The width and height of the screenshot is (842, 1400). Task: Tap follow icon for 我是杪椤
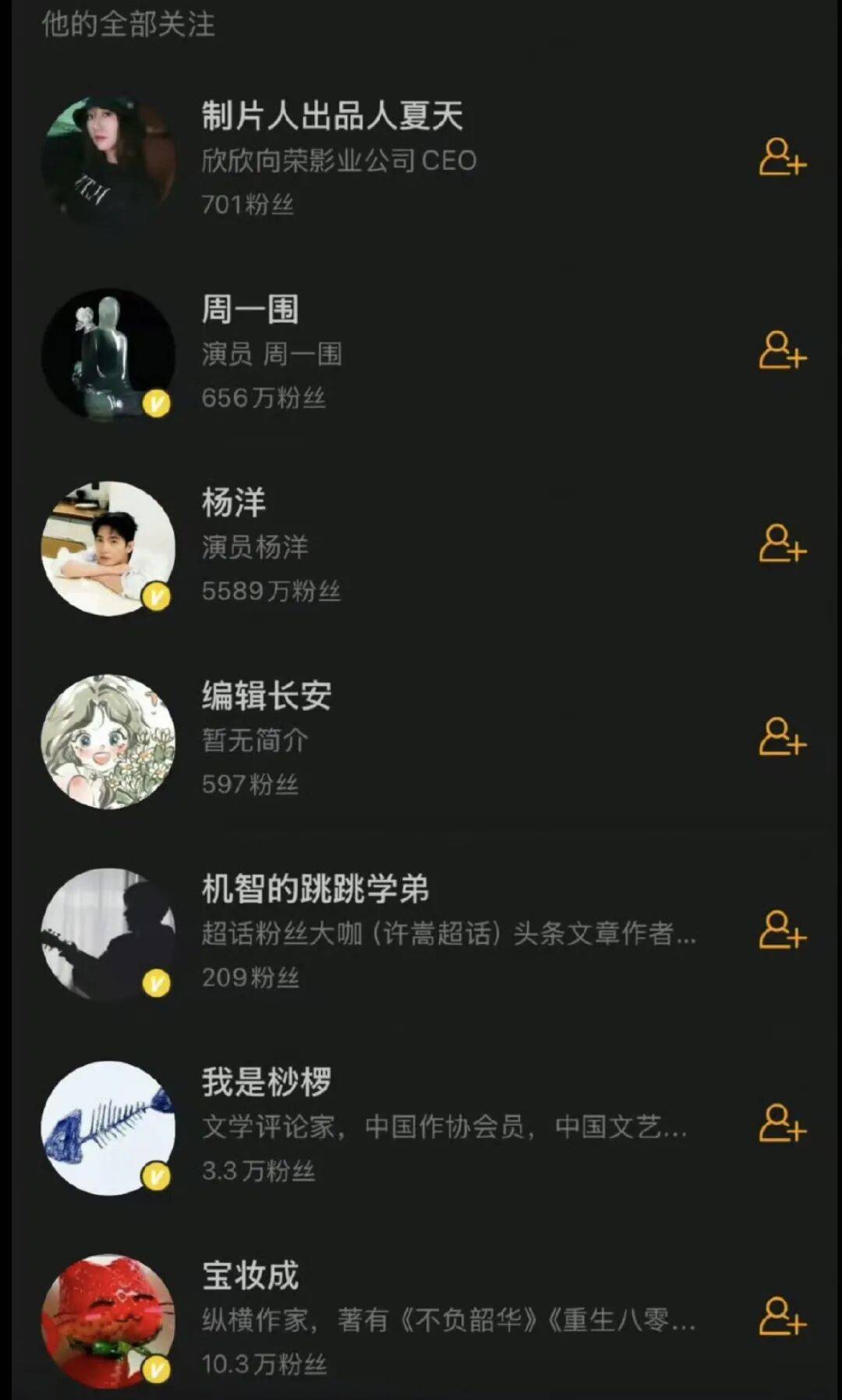tap(782, 1123)
